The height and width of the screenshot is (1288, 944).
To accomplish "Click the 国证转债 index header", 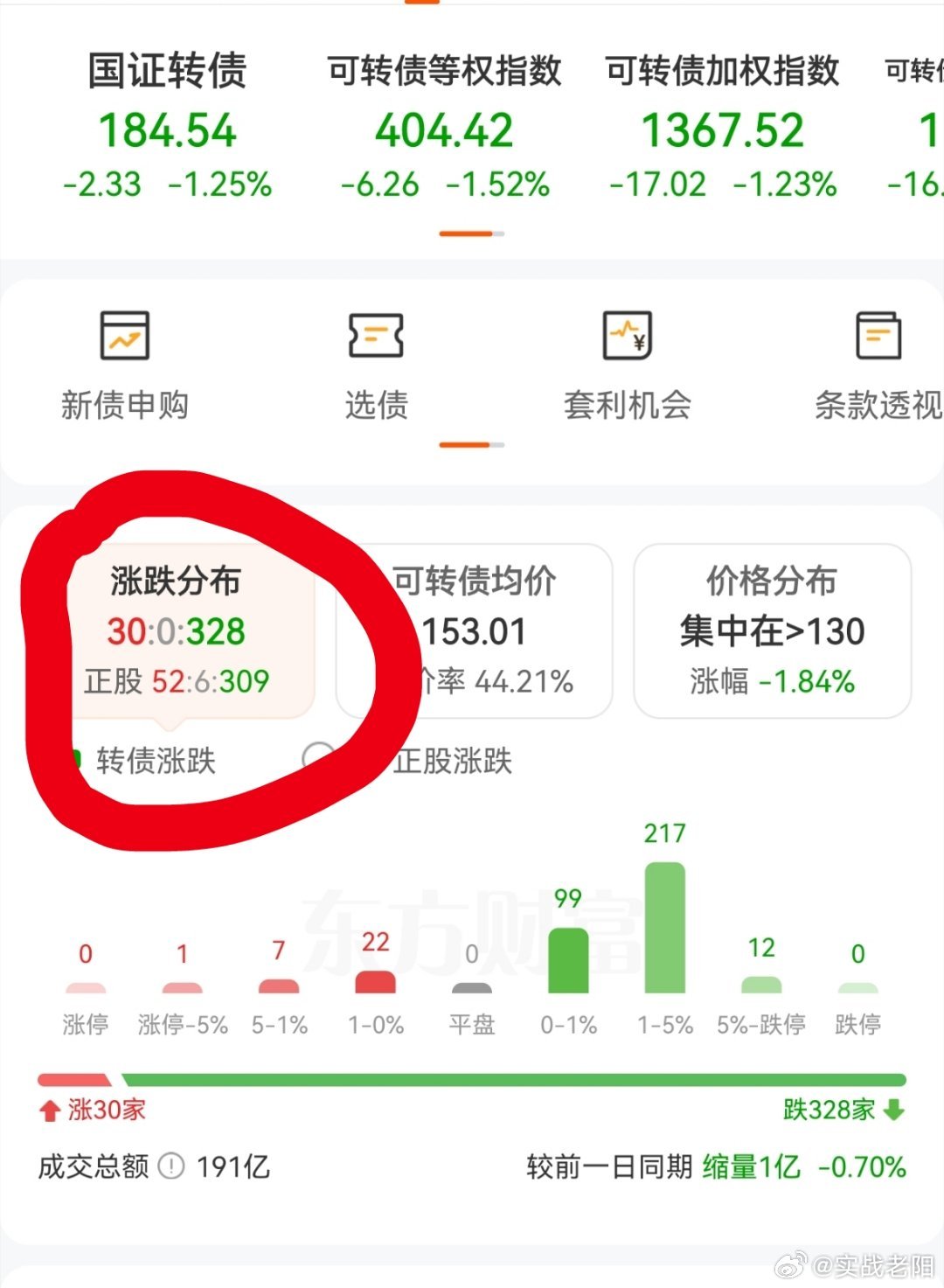I will [x=168, y=73].
